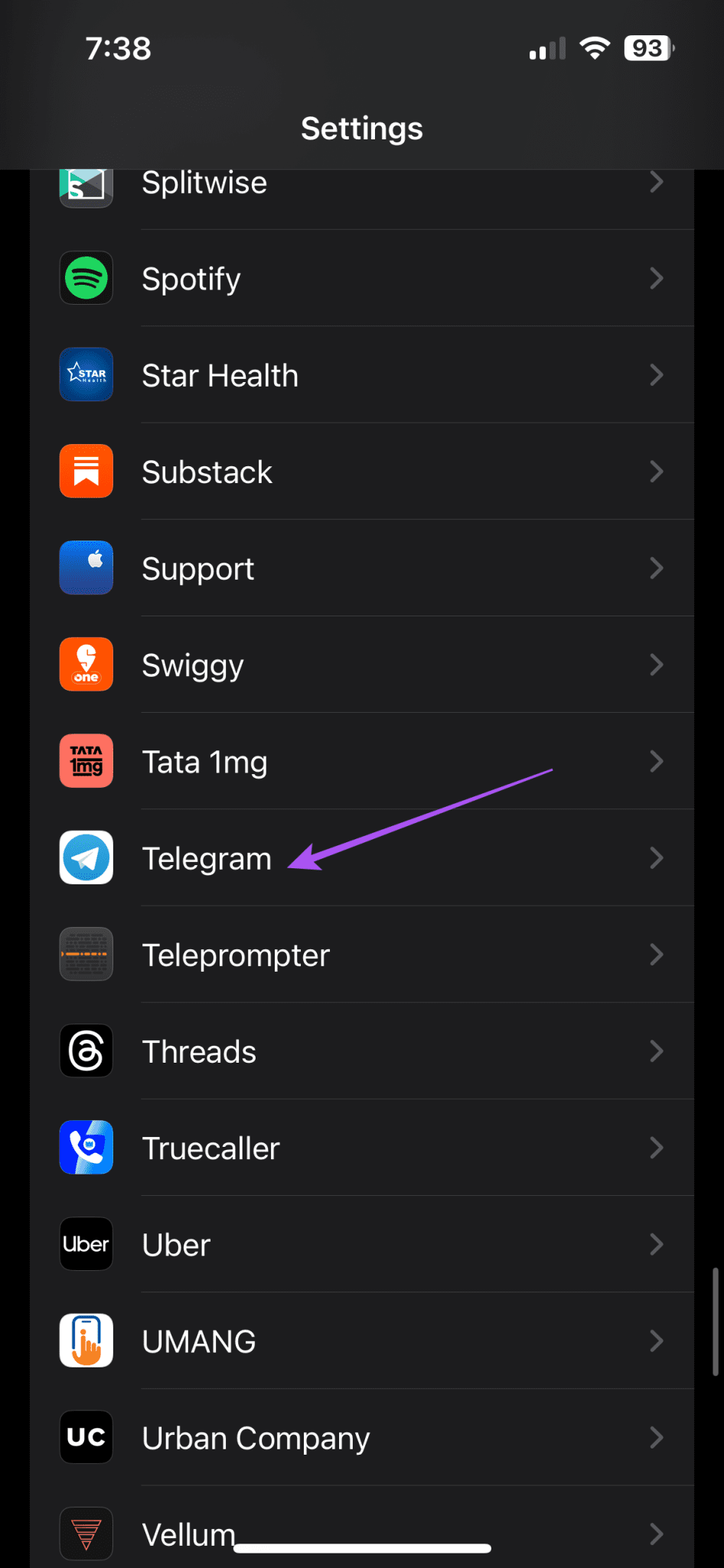This screenshot has width=724, height=1568.
Task: Open Uber app settings row
Action: (361, 1244)
